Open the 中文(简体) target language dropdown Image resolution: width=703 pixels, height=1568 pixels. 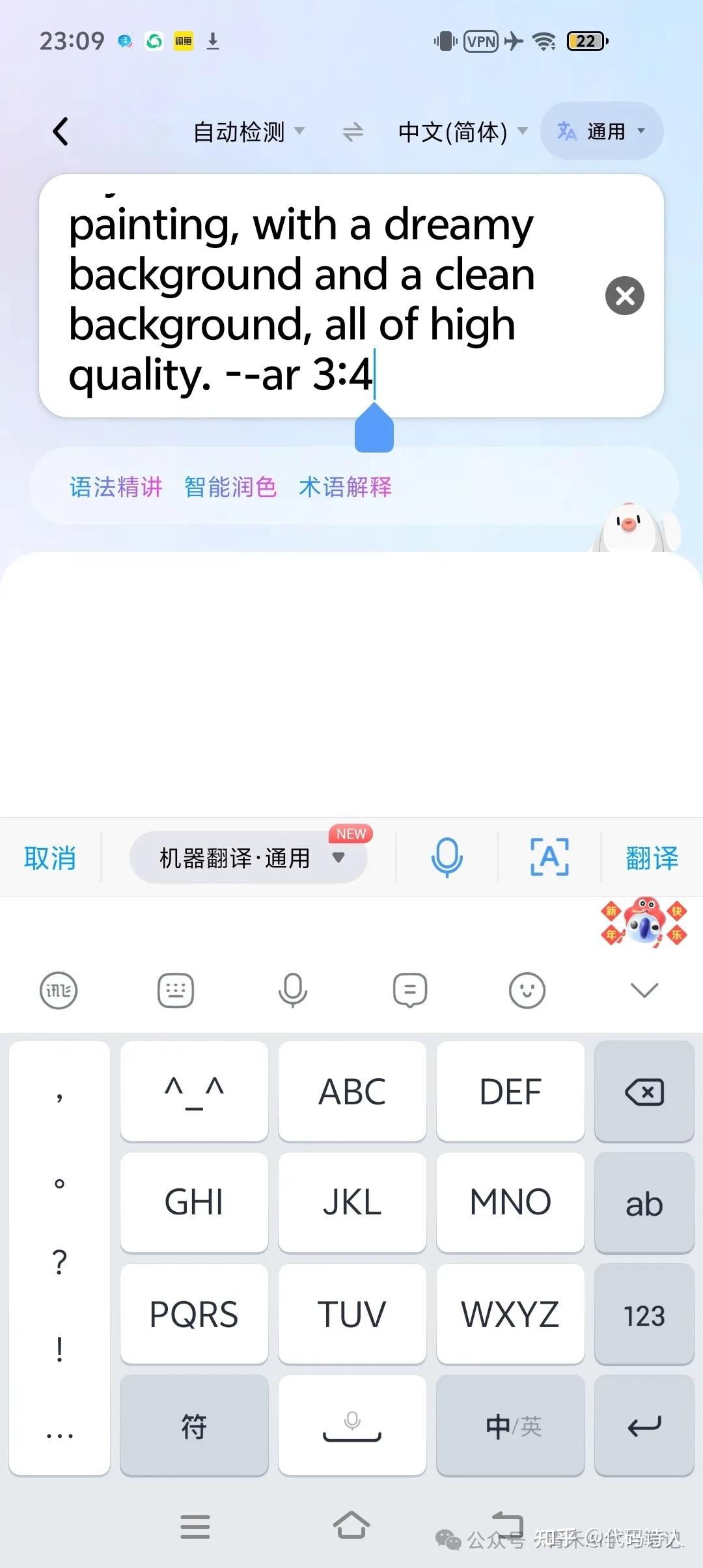point(462,132)
